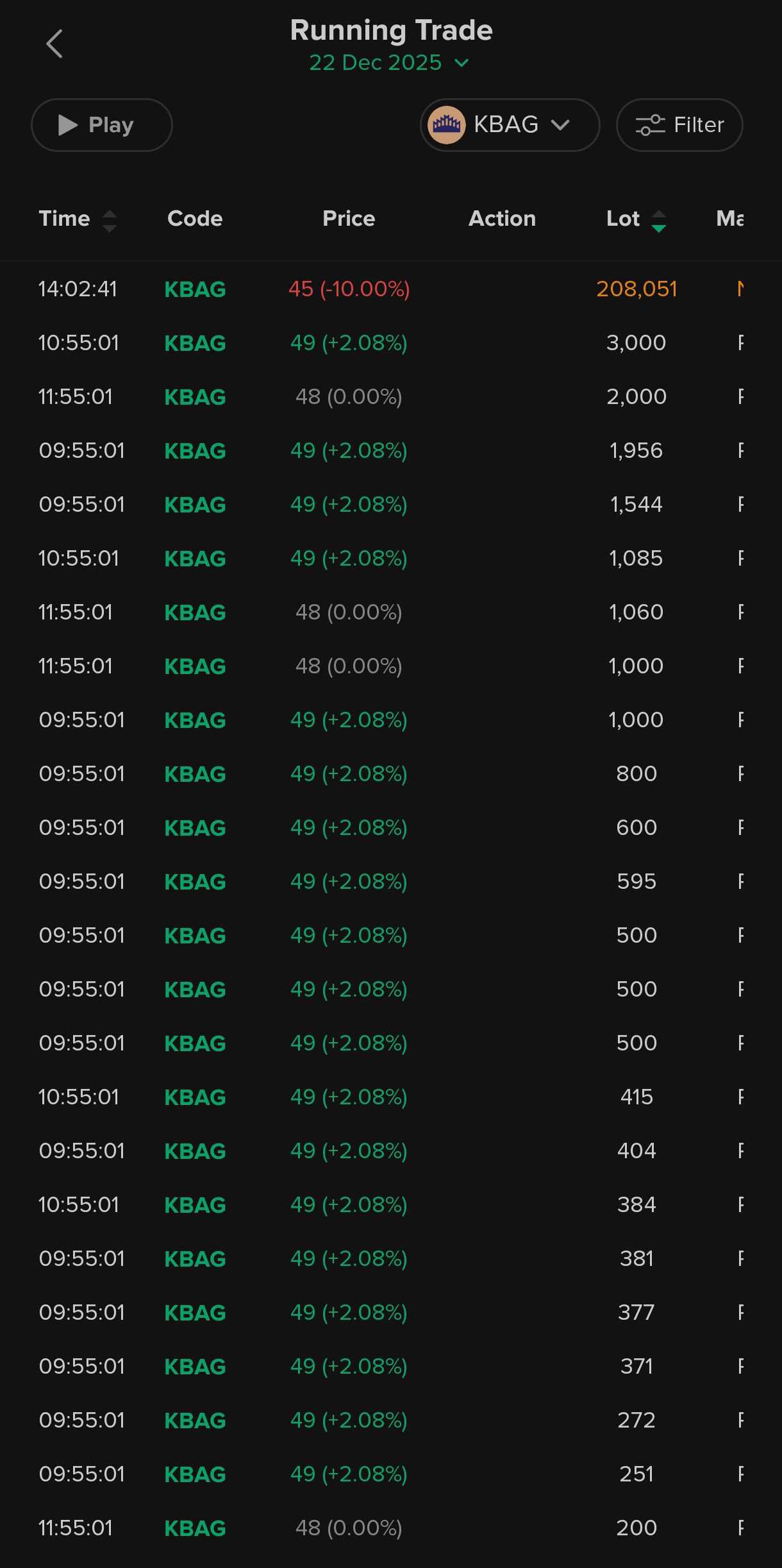
Task: Sort trades by Time column
Action: 78,219
